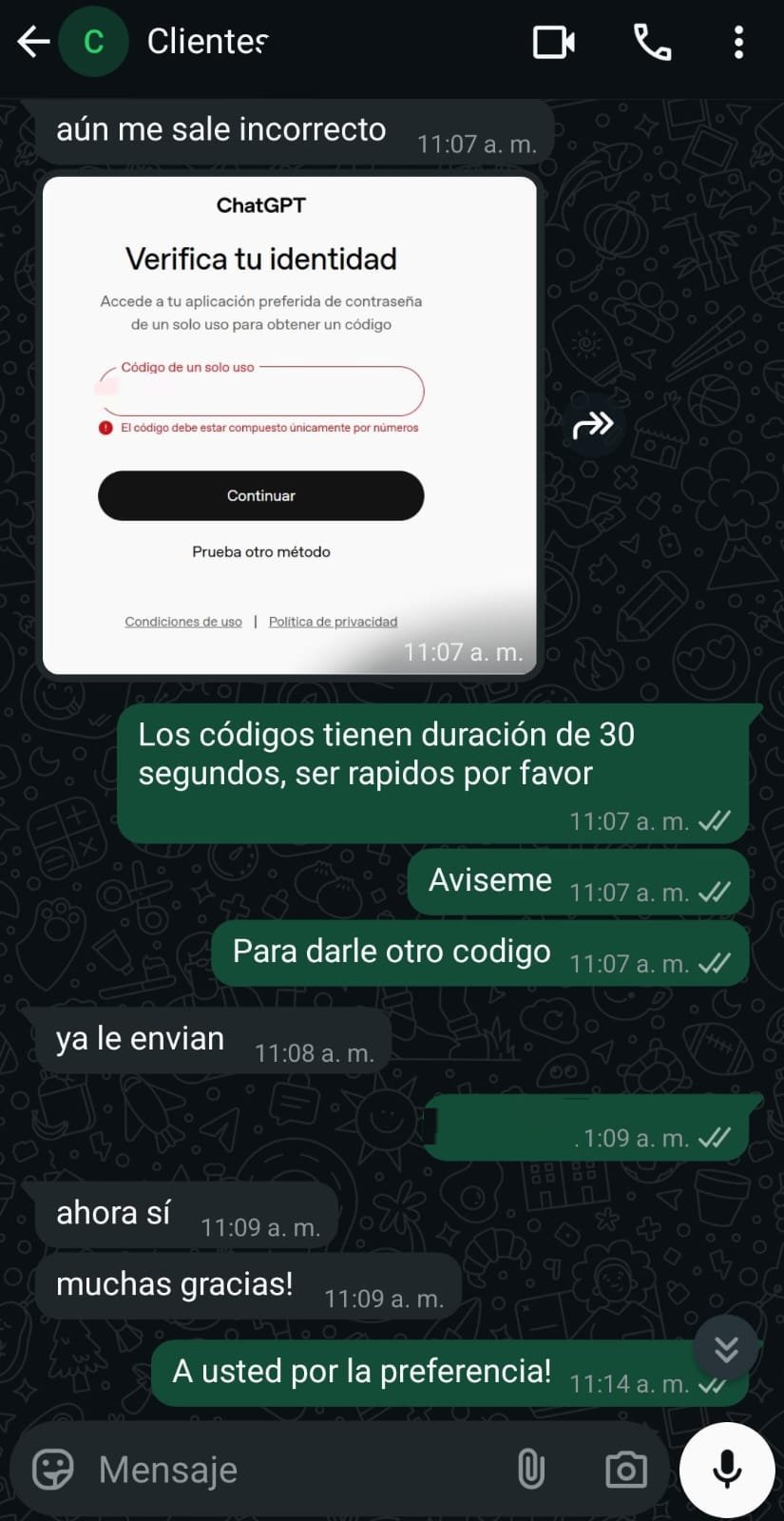Open Clientes contact info
Image resolution: width=784 pixels, height=1521 pixels.
click(x=207, y=42)
